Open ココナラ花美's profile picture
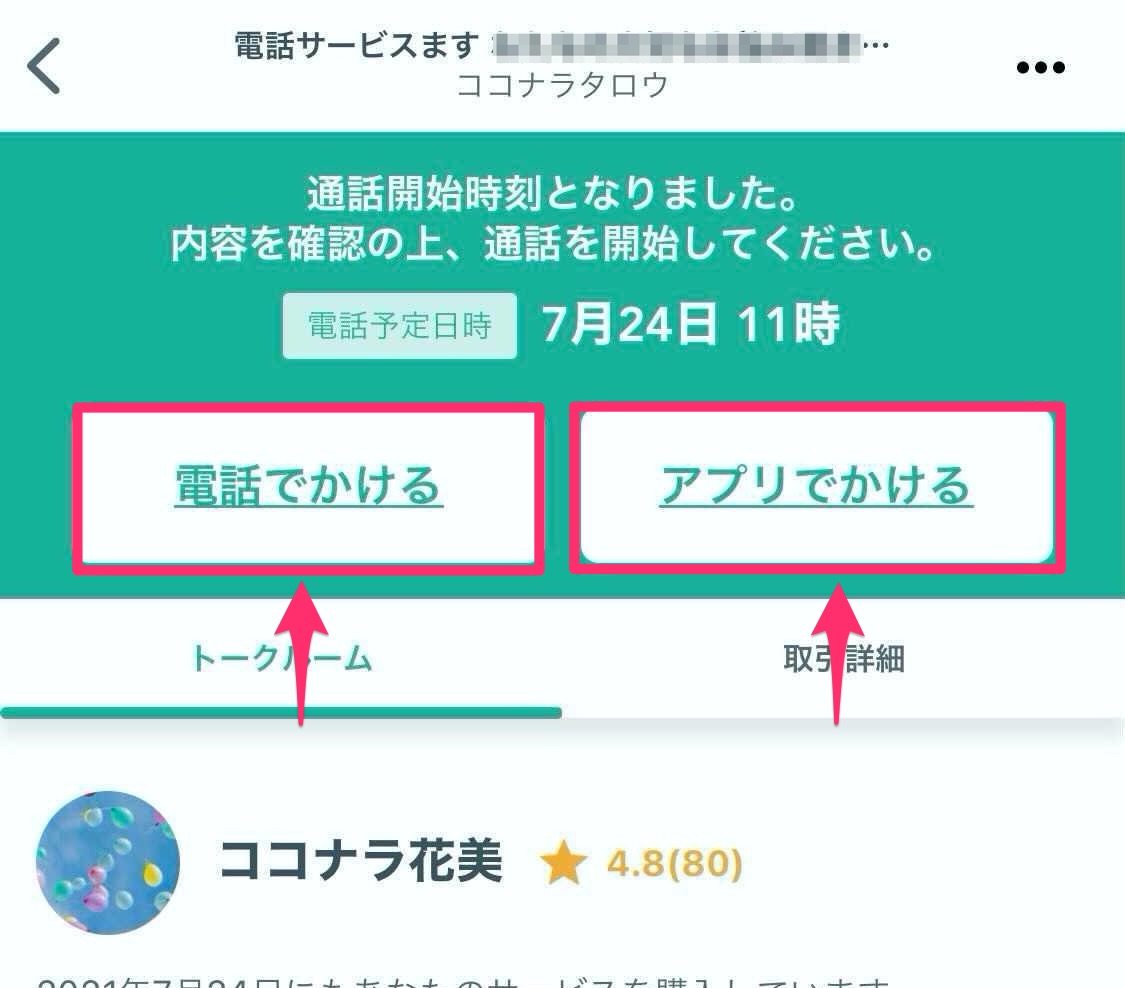 (108, 862)
